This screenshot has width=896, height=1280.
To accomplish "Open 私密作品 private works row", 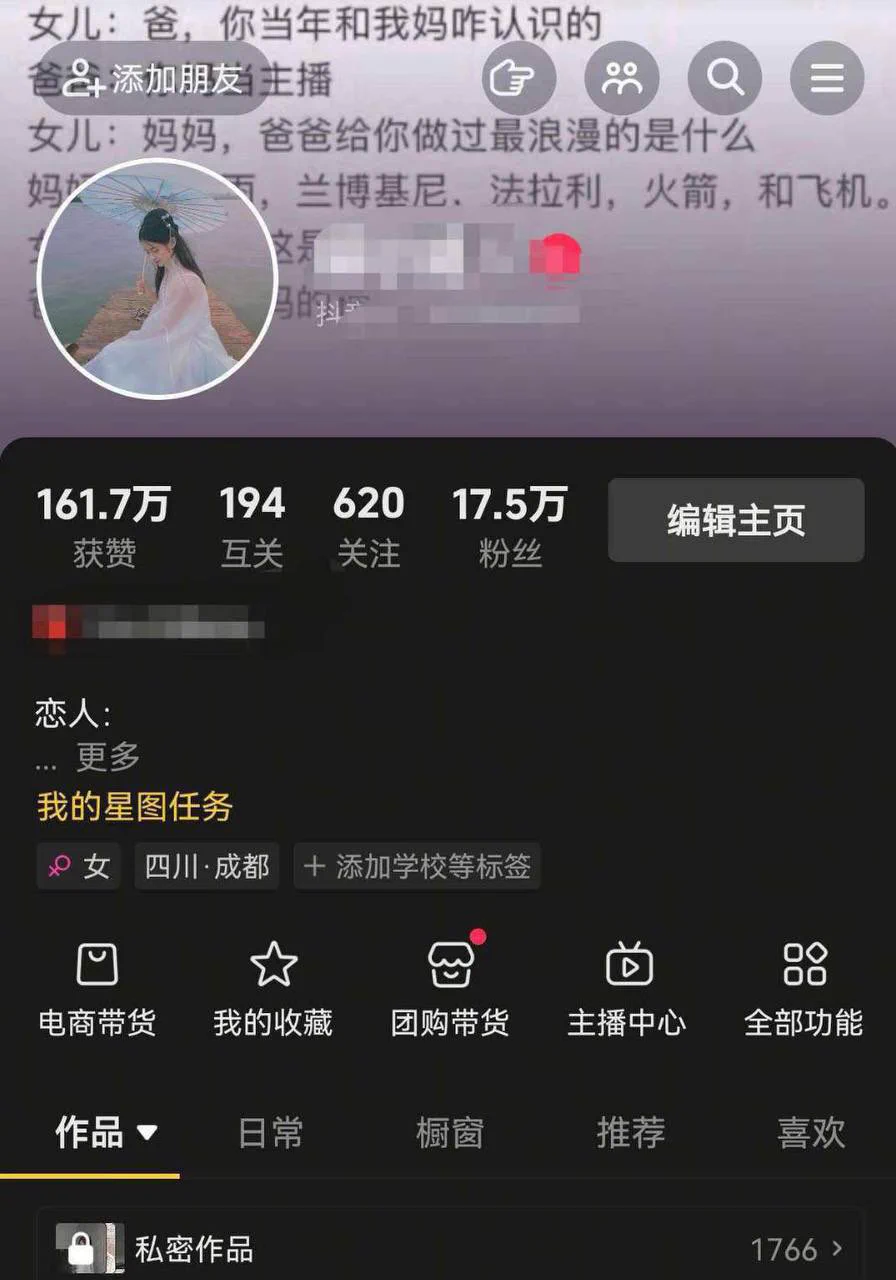I will pos(448,1249).
